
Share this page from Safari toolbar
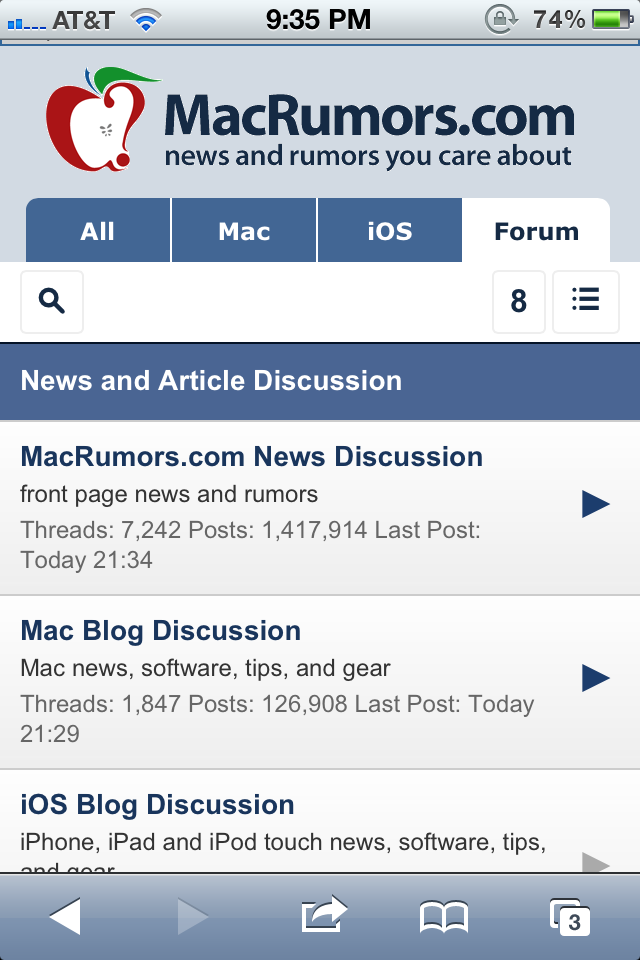point(324,915)
